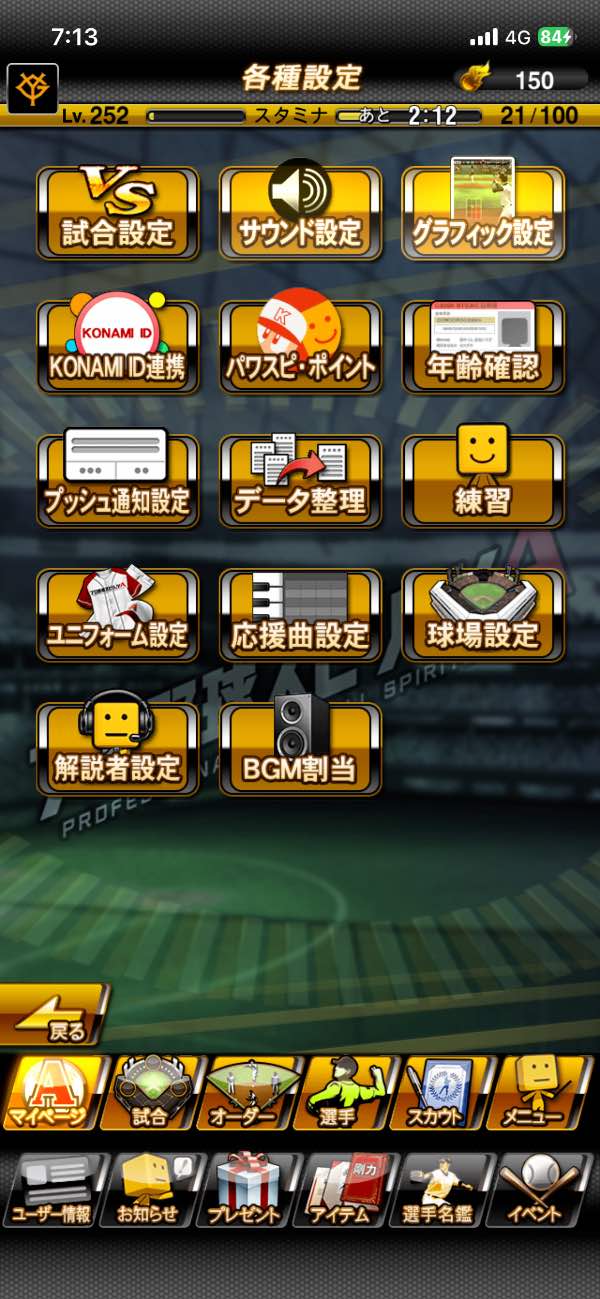Open KONAMI ID連携 account link
The image size is (600, 1299).
(x=118, y=347)
